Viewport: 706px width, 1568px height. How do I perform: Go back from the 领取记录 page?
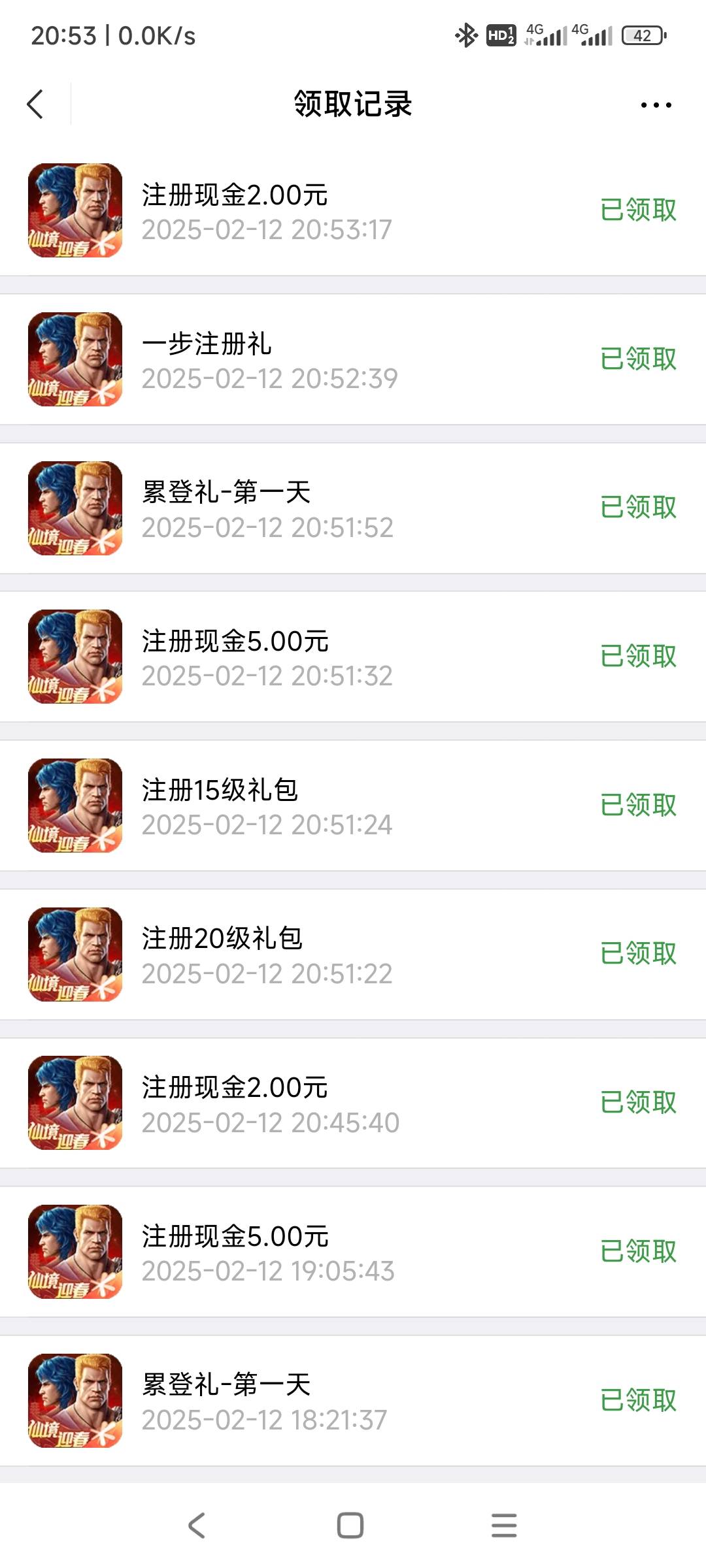click(x=35, y=105)
